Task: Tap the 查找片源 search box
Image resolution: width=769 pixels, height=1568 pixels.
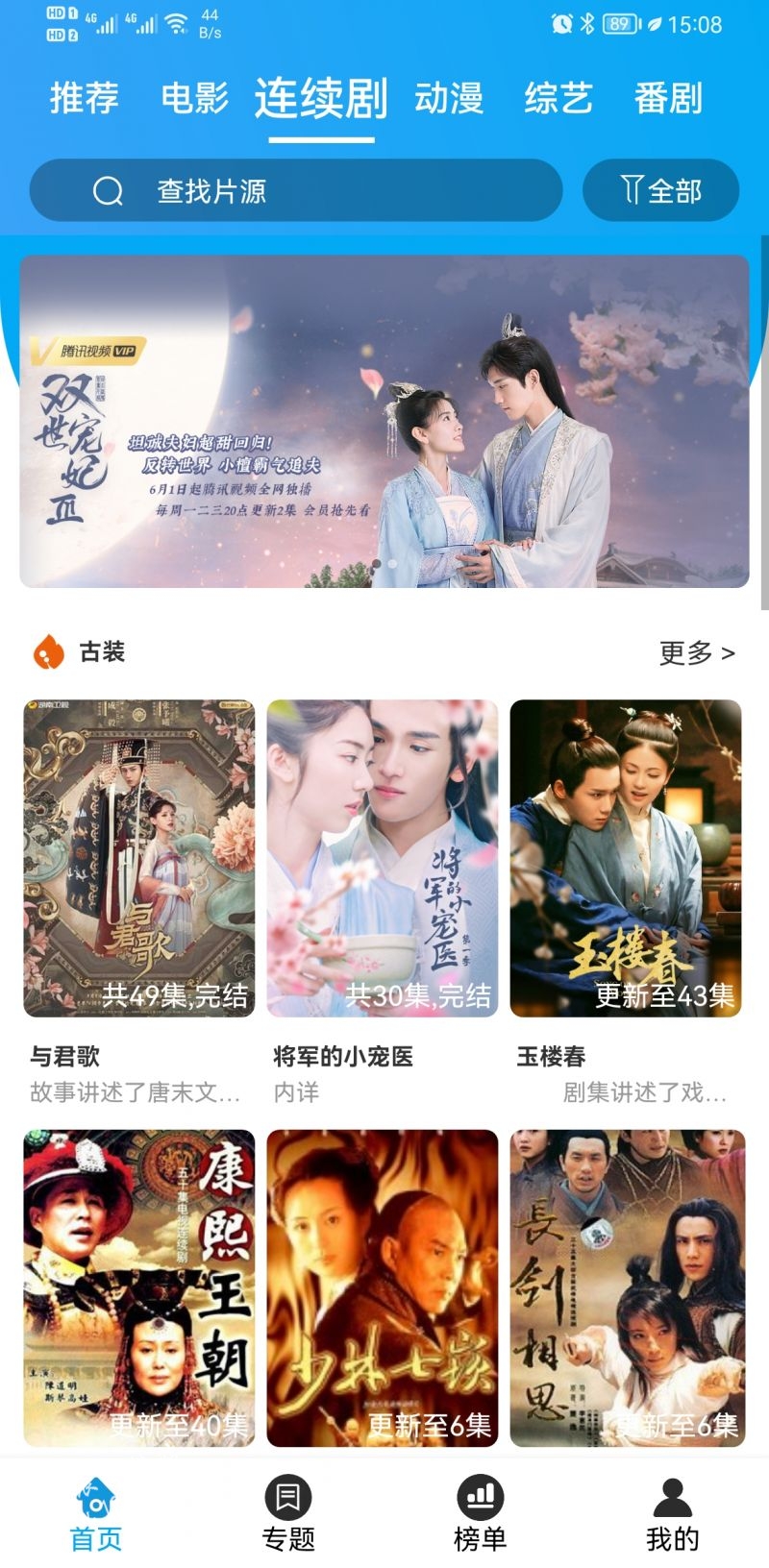Action: (x=295, y=190)
